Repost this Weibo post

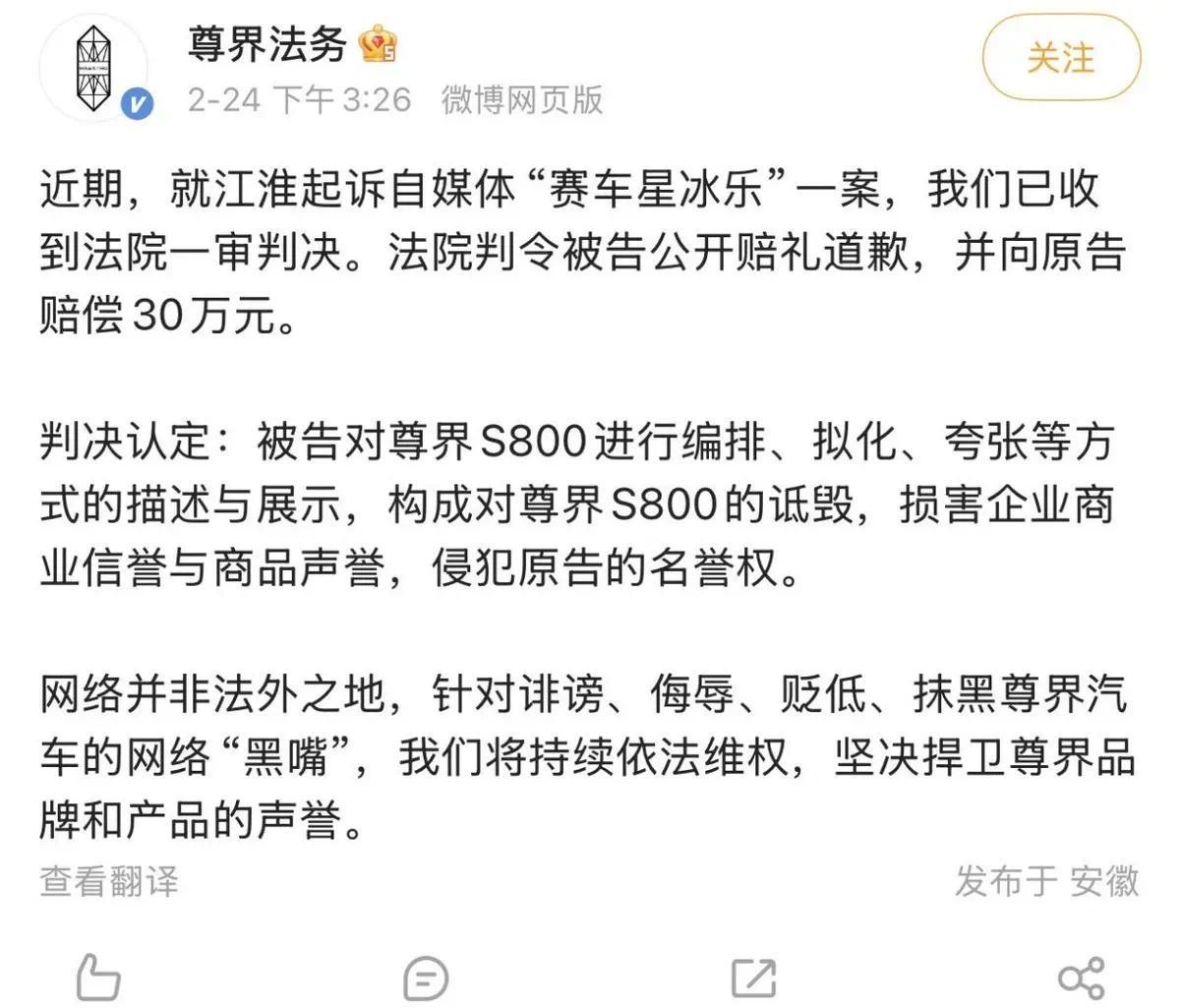pyautogui.click(x=754, y=978)
